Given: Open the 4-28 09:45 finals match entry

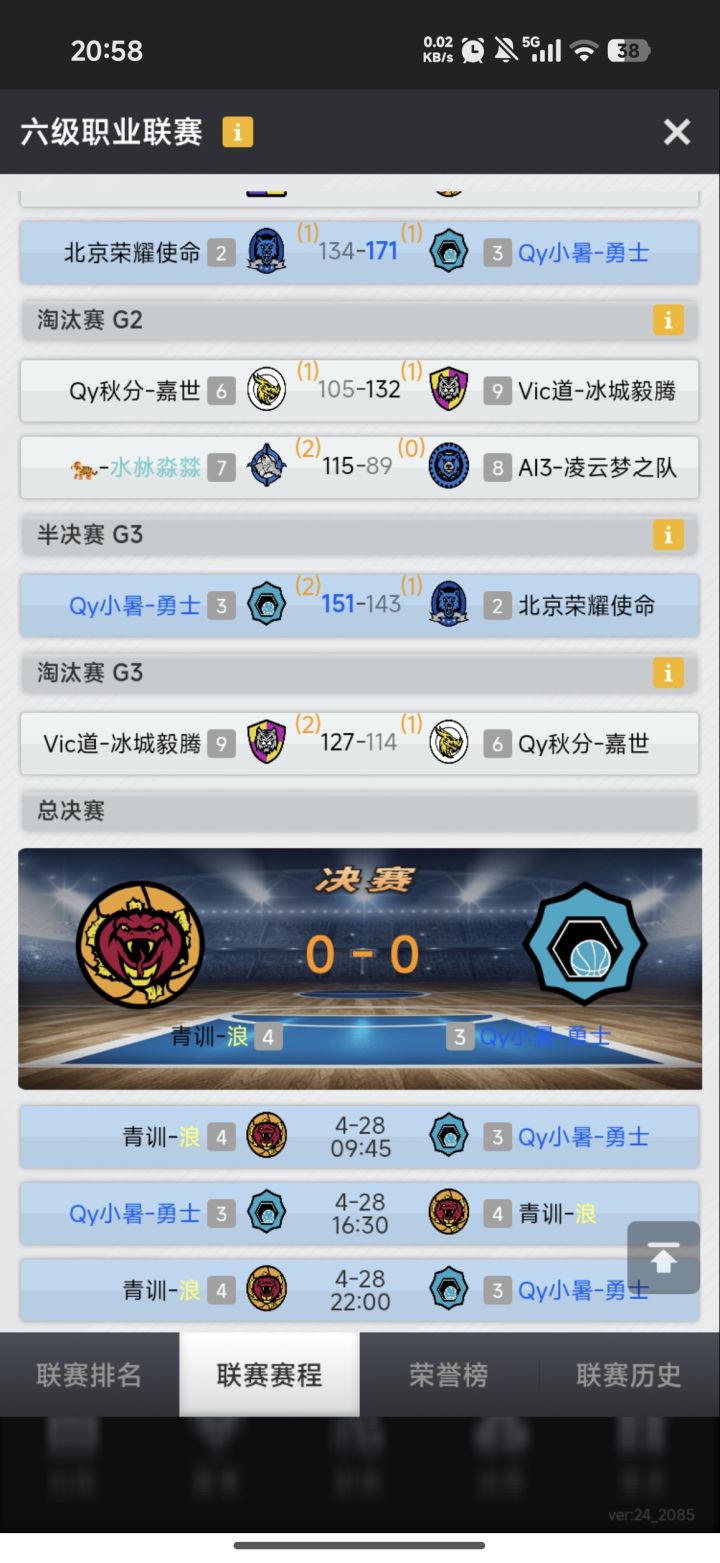Looking at the screenshot, I should tap(360, 1136).
